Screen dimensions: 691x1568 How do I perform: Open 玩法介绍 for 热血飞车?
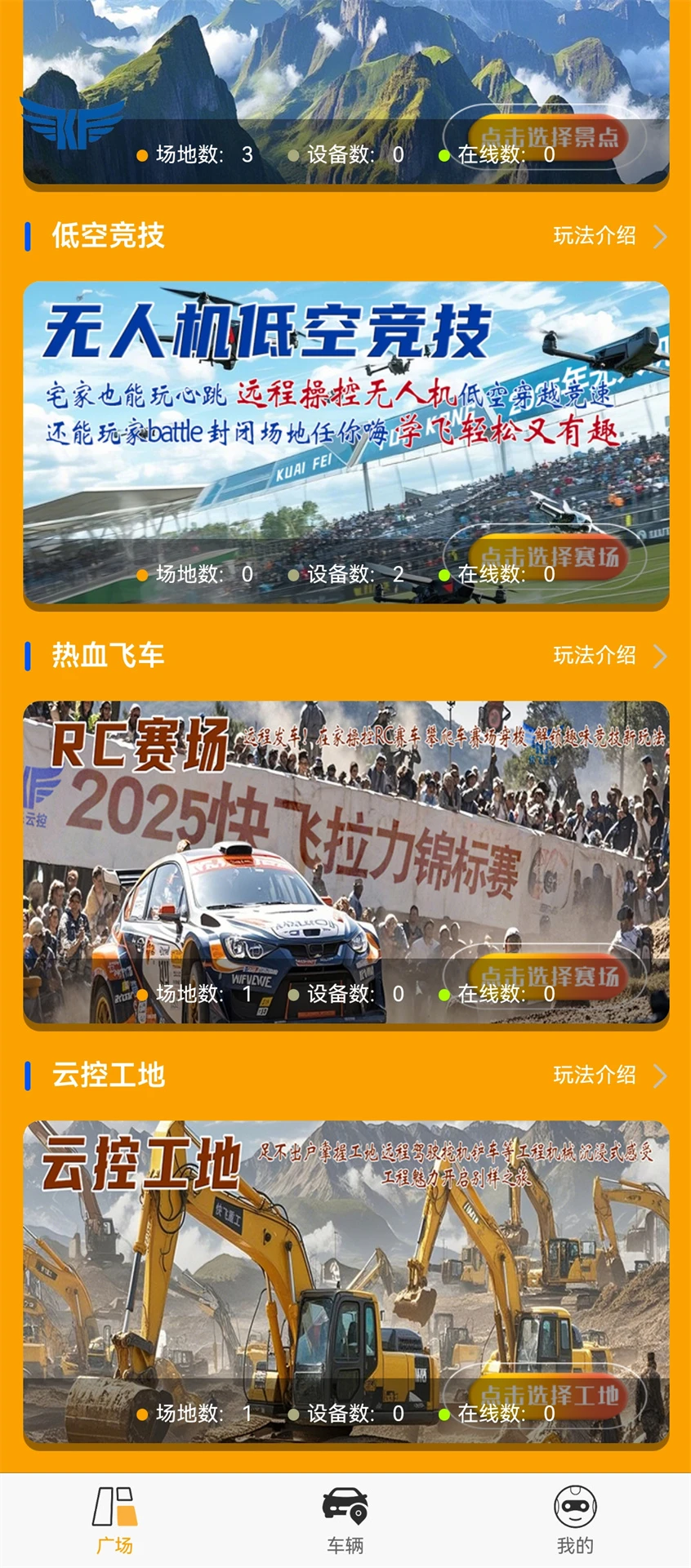[x=609, y=656]
